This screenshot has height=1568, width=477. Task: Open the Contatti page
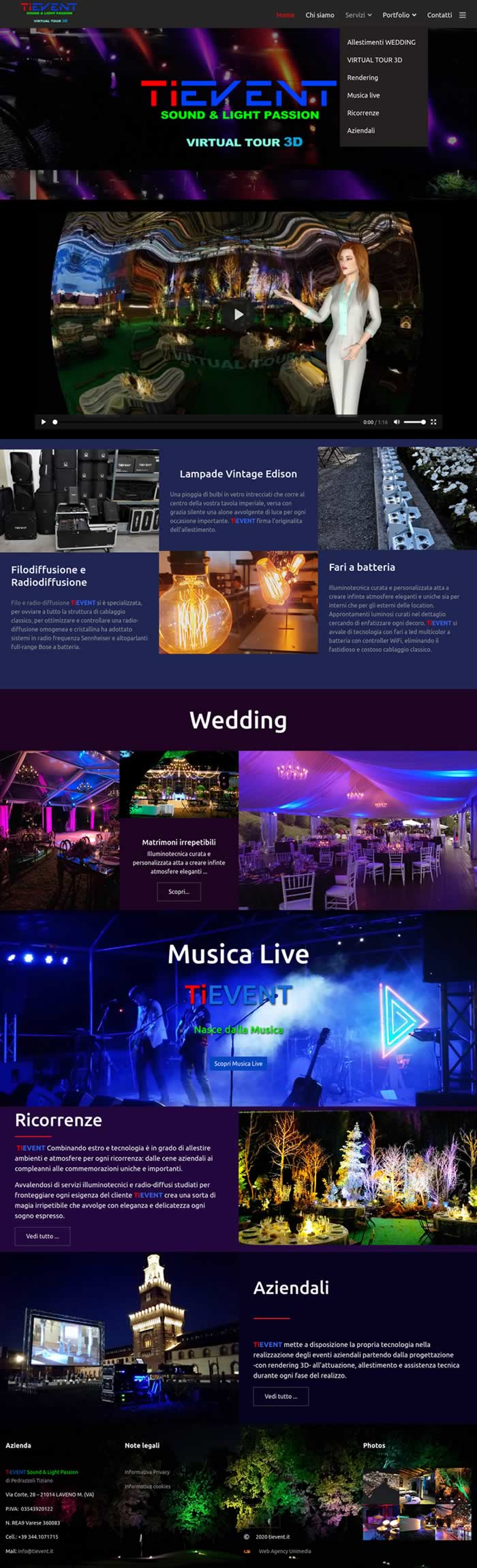click(x=439, y=15)
